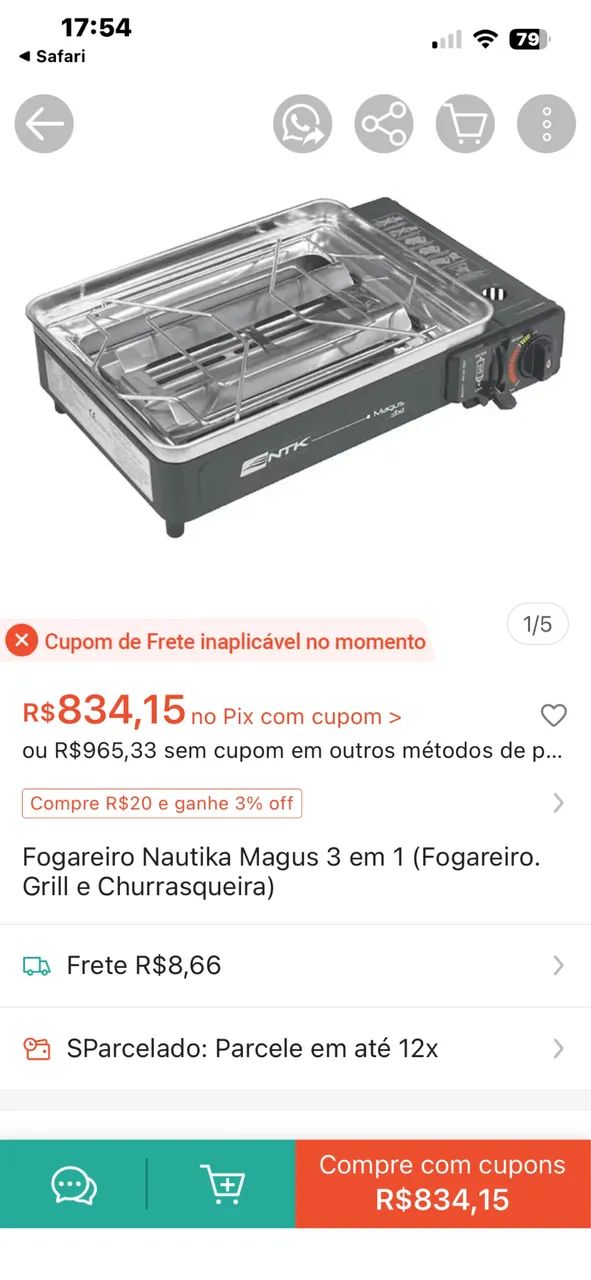The height and width of the screenshot is (1280, 591).
Task: Tap Compre com cupons R$834,15
Action: pyautogui.click(x=443, y=1184)
